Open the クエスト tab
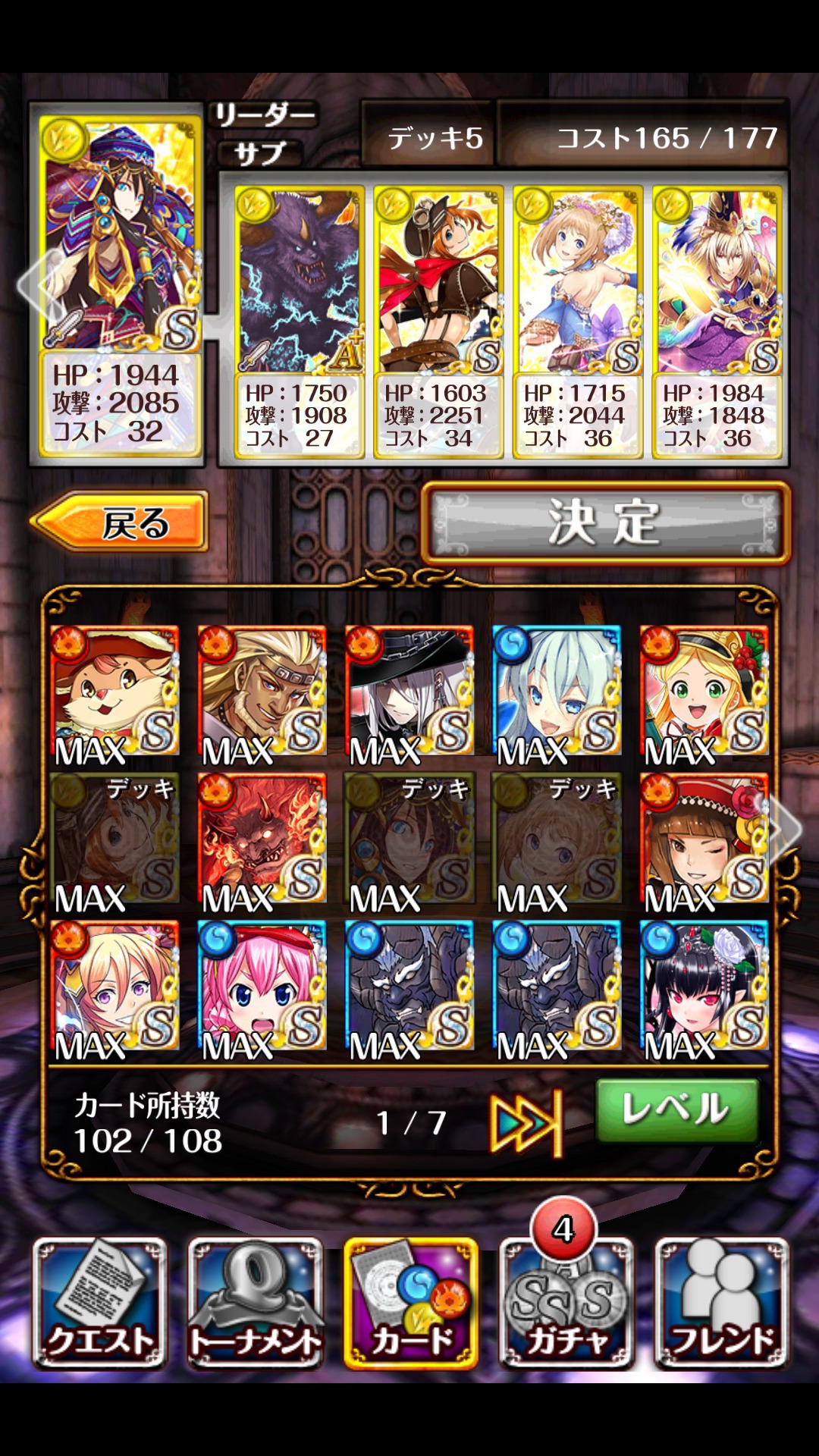819x1456 pixels. 99,1303
